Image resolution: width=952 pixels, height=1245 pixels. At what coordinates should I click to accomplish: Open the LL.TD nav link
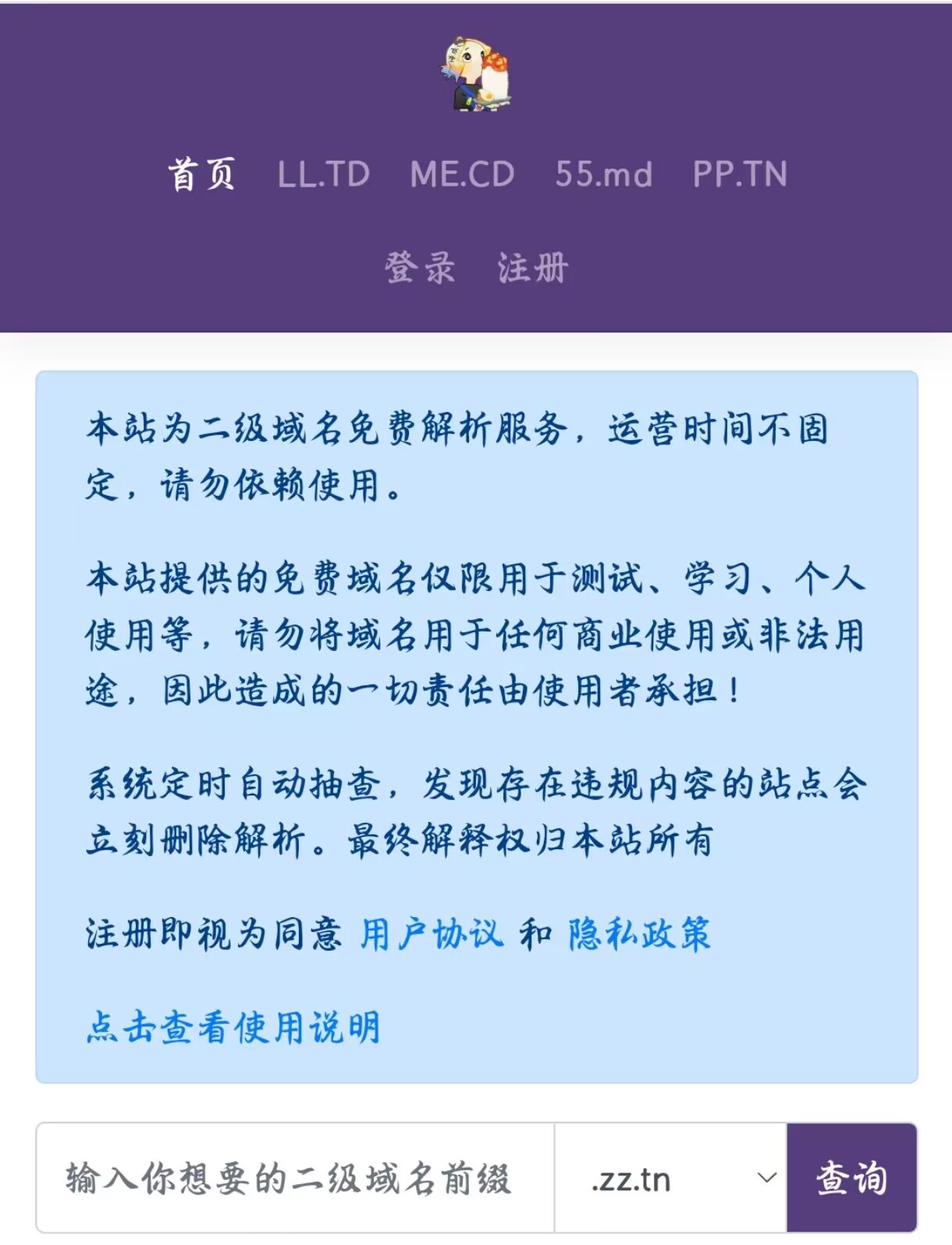[323, 174]
